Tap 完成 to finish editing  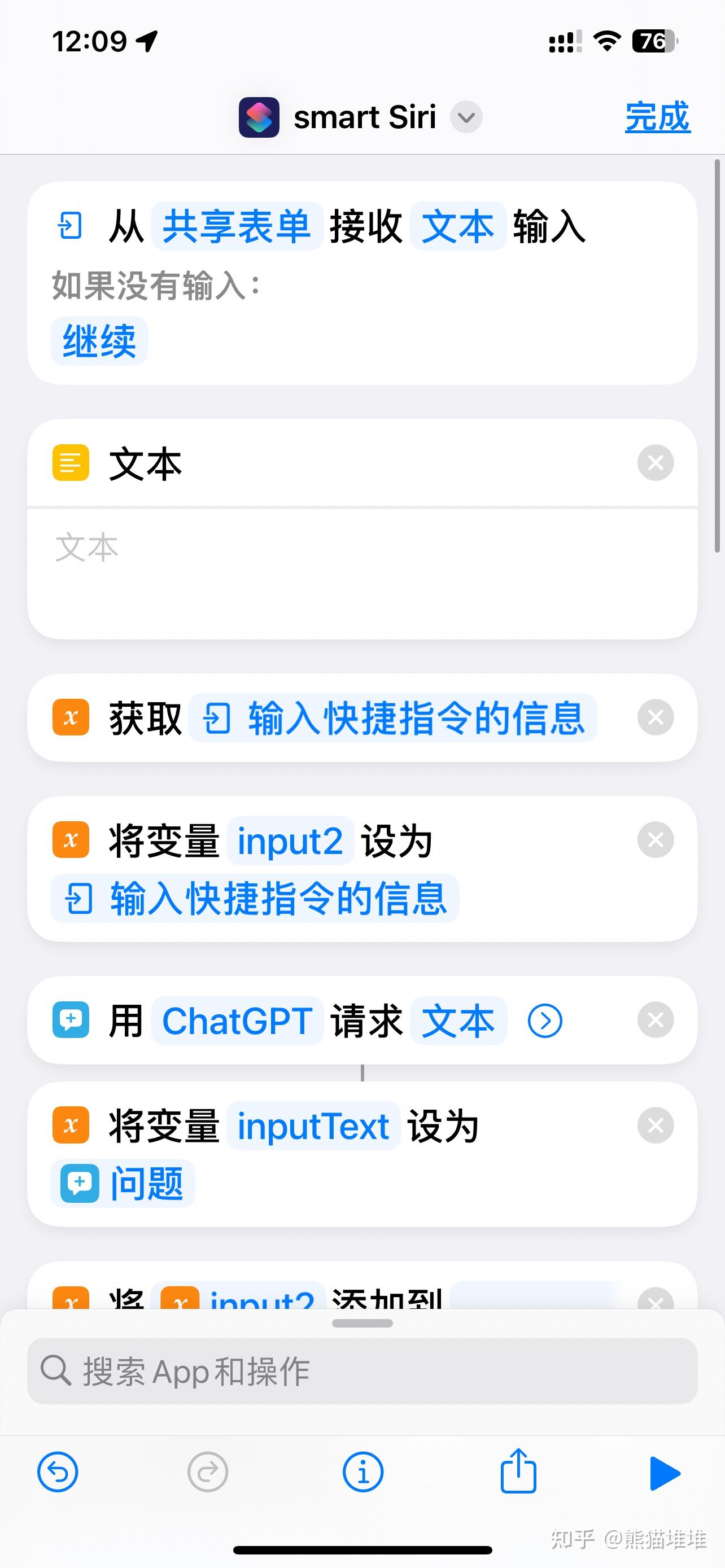[x=657, y=117]
